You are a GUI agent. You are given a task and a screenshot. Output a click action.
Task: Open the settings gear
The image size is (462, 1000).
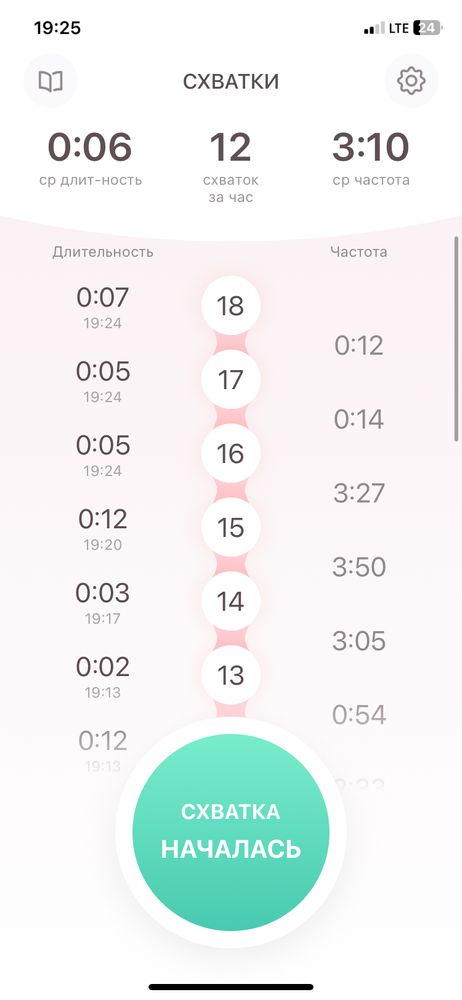[x=411, y=81]
